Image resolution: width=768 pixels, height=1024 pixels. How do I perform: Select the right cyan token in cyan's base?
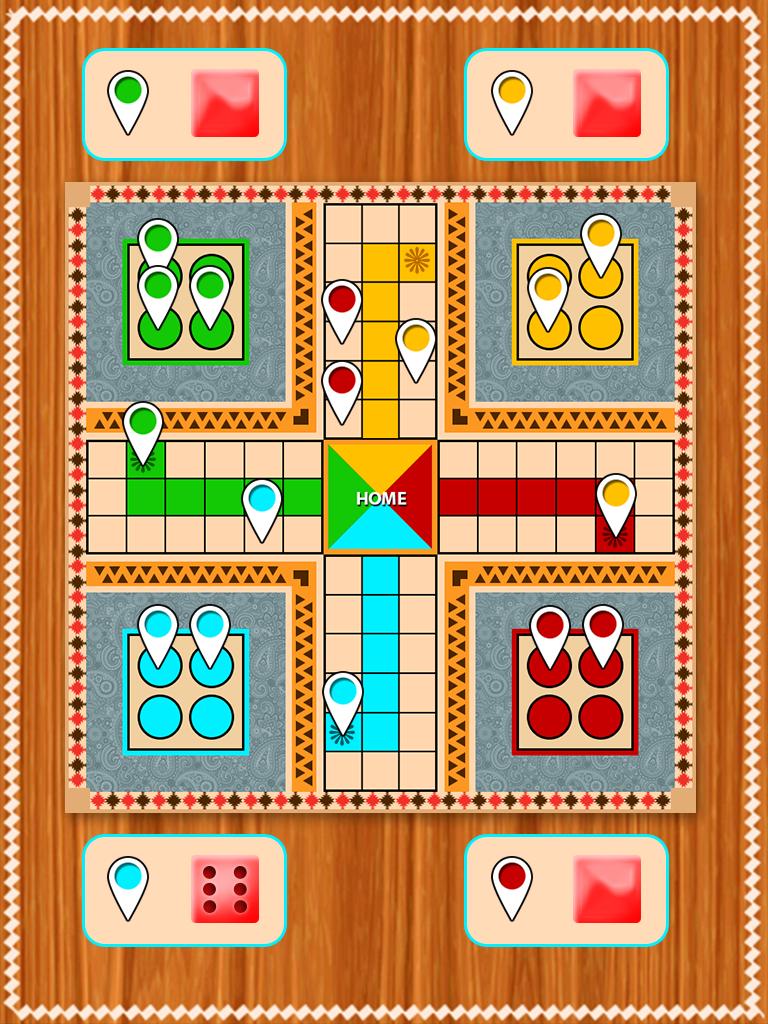click(x=210, y=632)
